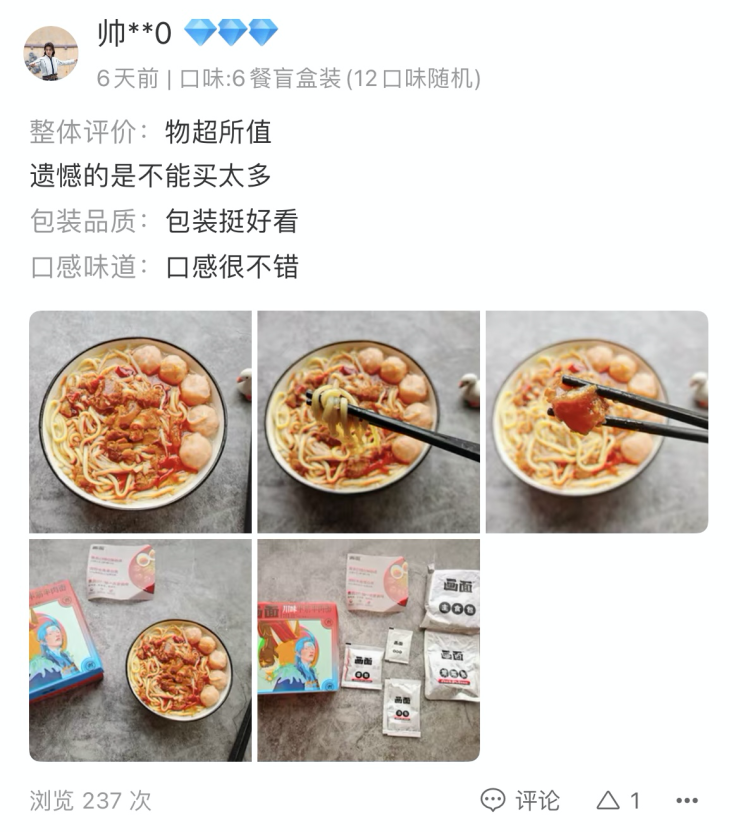Image resolution: width=740 pixels, height=832 pixels.
Task: Open fourth photo showing box and bowl
Action: tap(140, 650)
